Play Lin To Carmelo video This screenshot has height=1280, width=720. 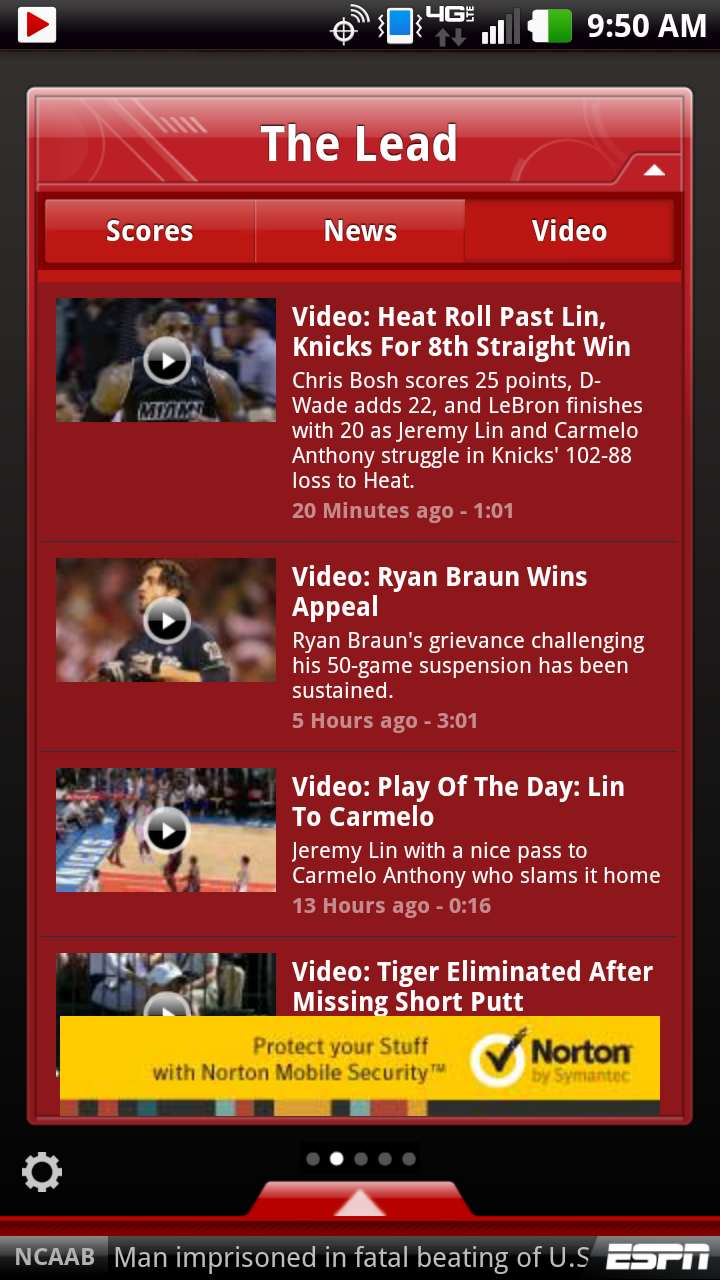(166, 830)
